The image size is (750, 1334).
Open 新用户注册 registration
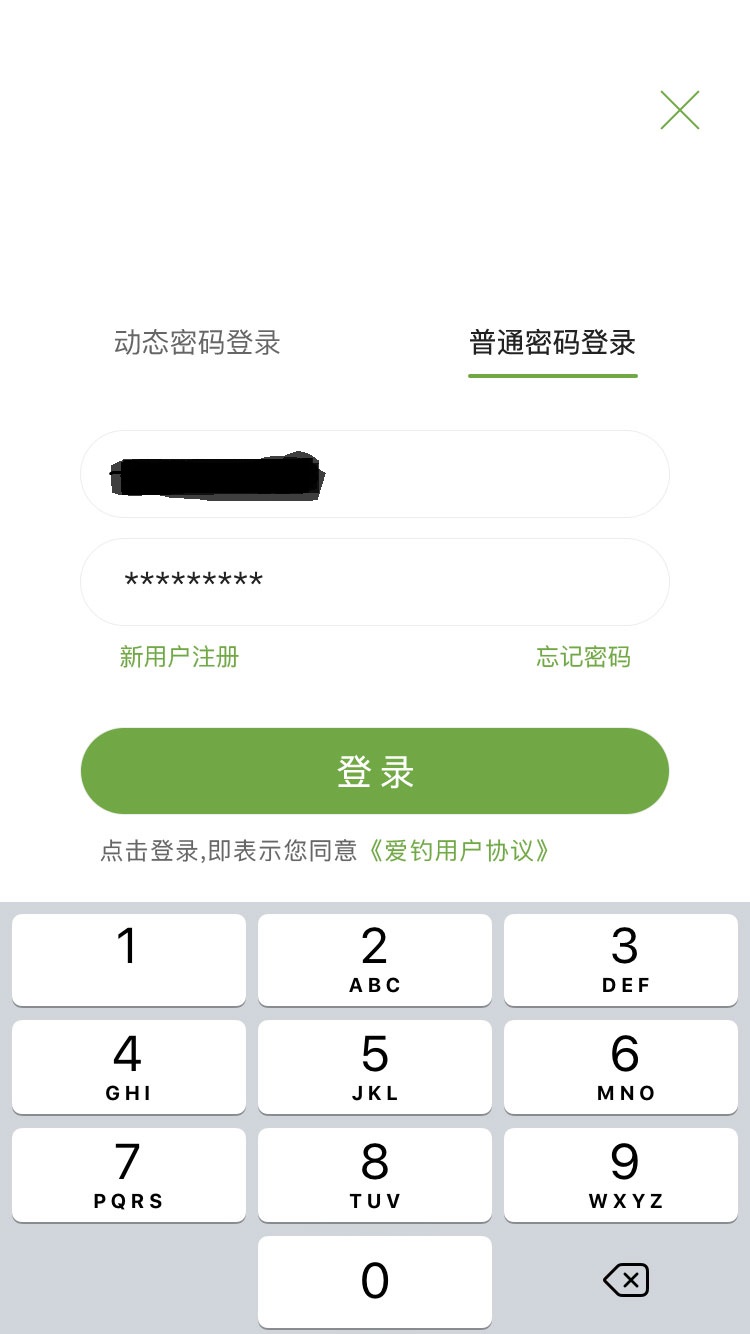(179, 657)
